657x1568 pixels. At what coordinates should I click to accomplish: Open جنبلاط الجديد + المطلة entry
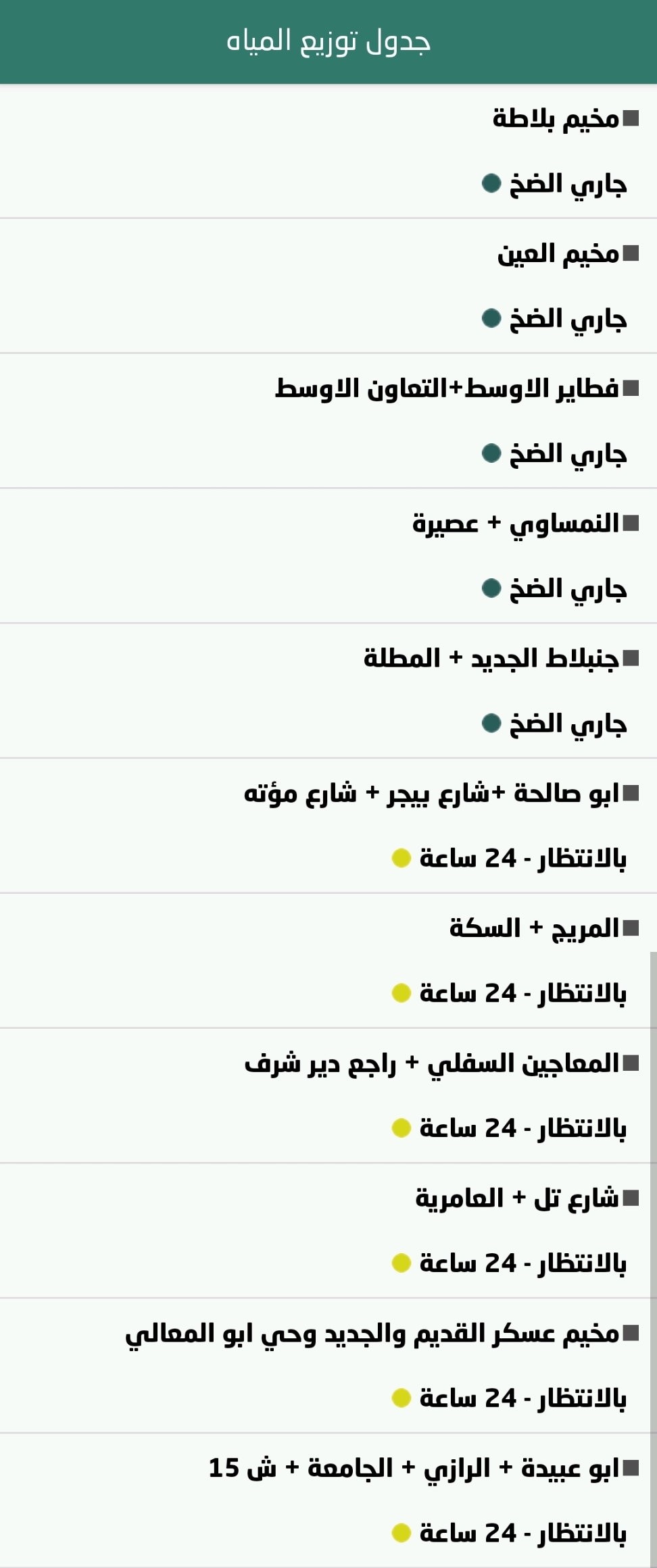pos(491,659)
